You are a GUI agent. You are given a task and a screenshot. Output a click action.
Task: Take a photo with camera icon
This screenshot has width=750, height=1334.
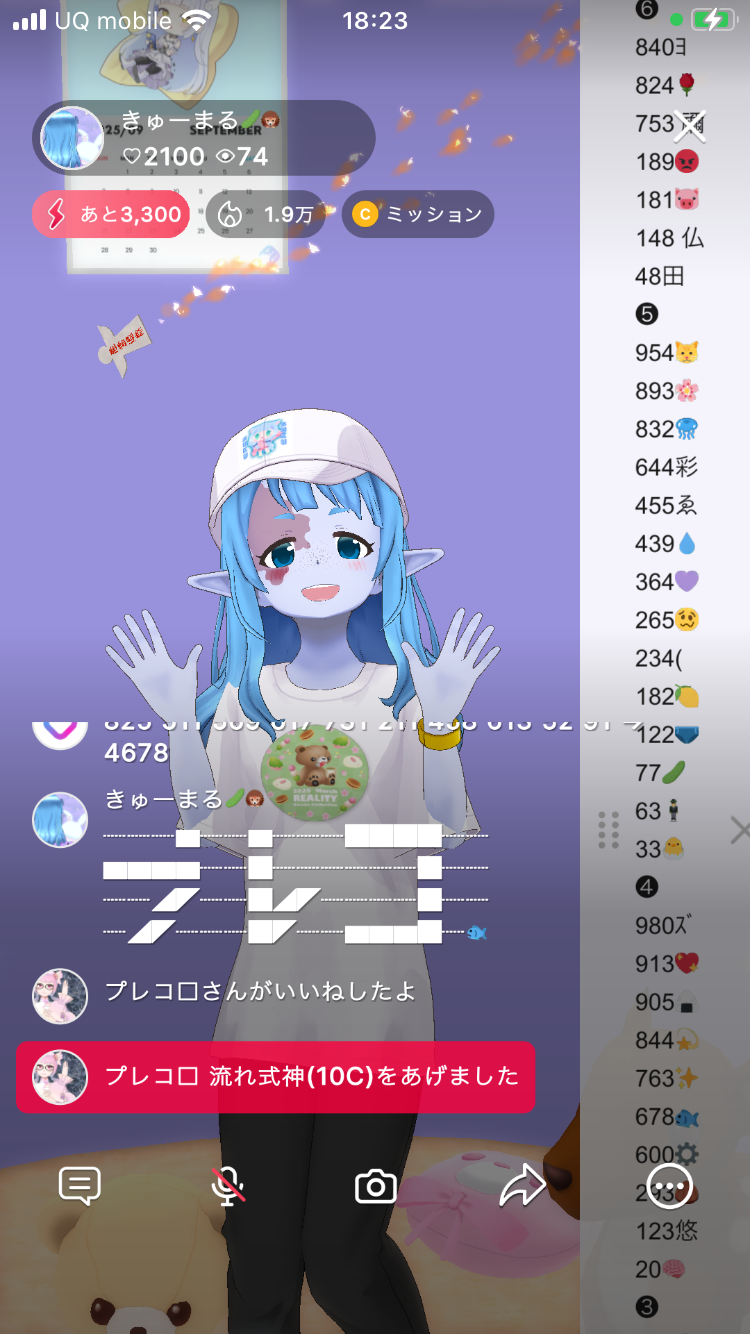[x=376, y=1186]
